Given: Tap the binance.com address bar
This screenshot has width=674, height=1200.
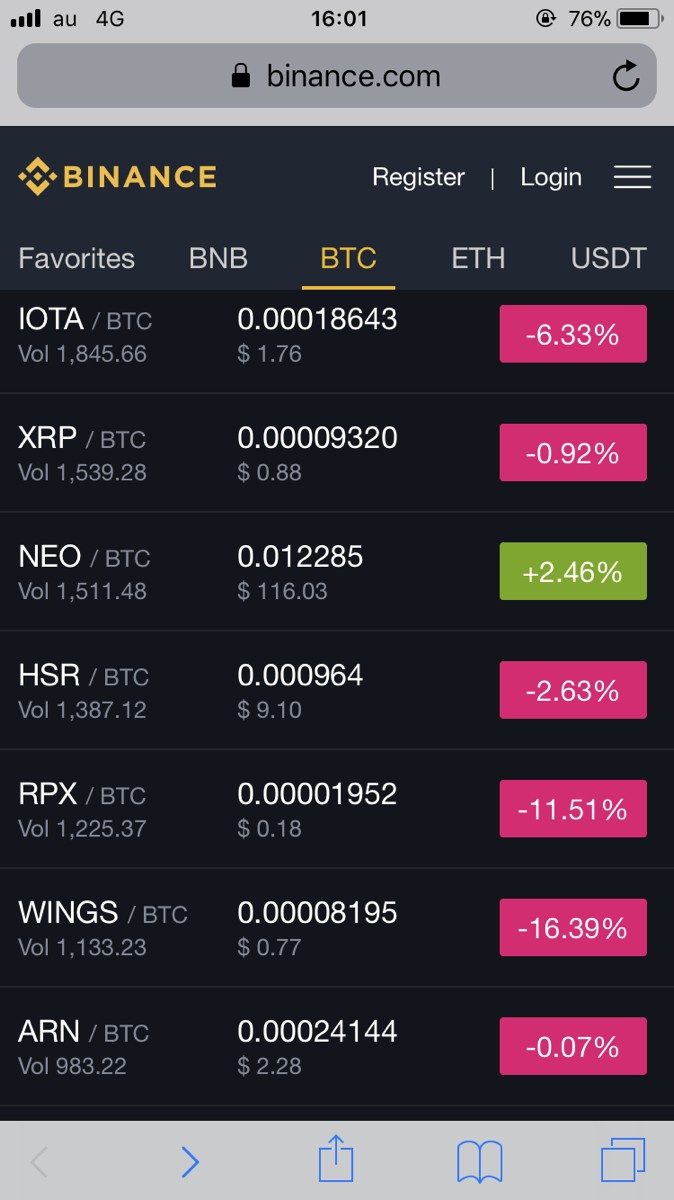Looking at the screenshot, I should point(337,76).
